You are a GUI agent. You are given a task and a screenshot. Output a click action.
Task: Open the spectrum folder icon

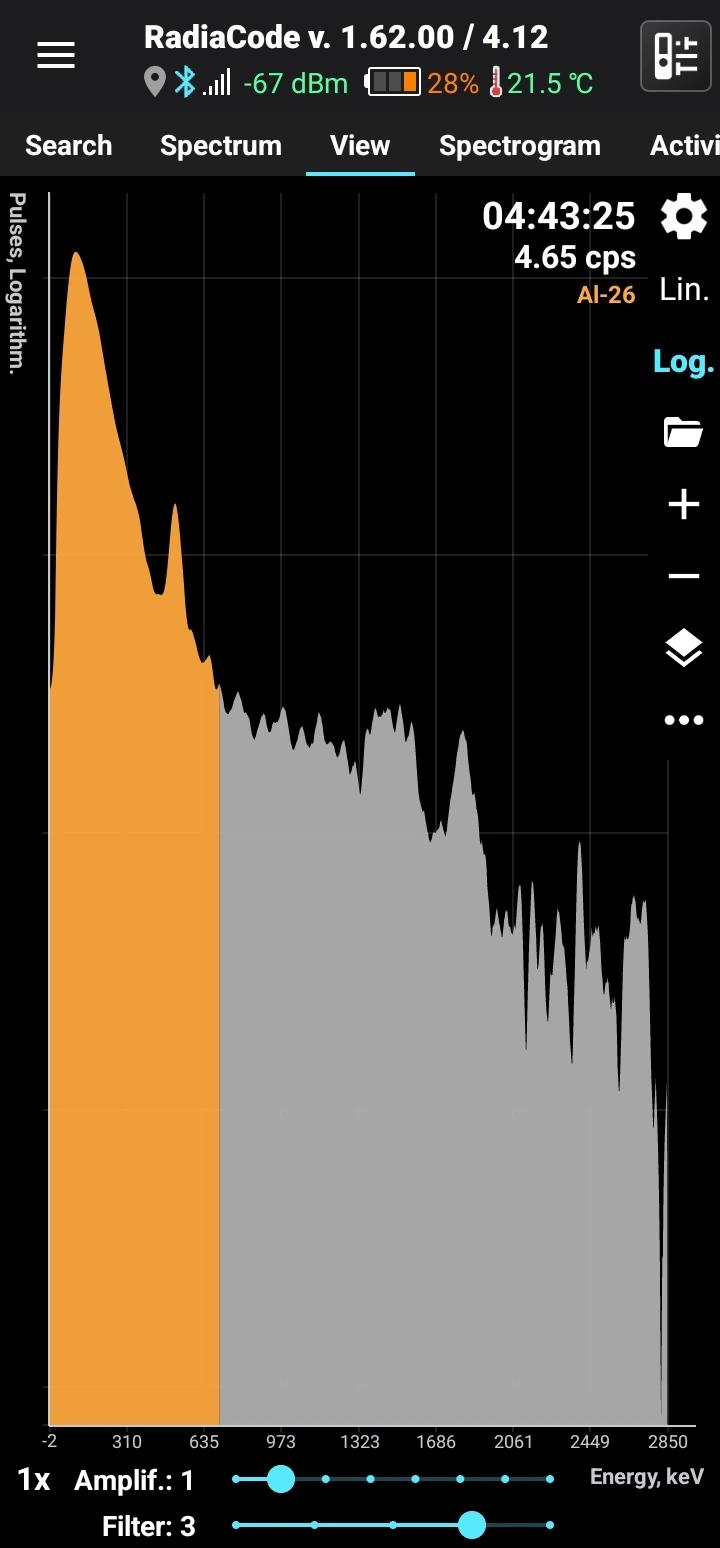684,433
